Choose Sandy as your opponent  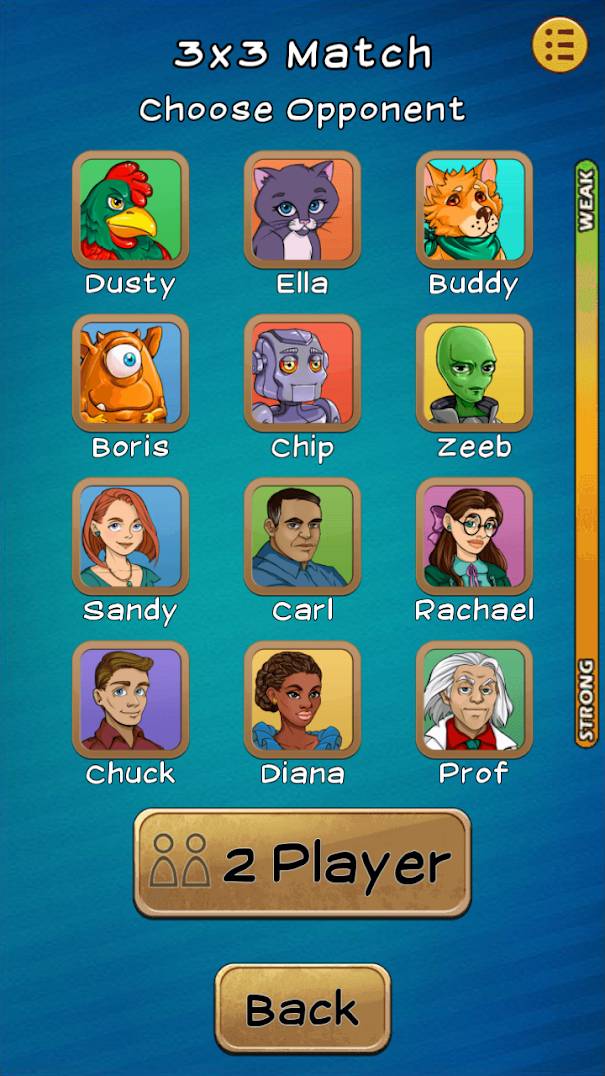pyautogui.click(x=130, y=536)
